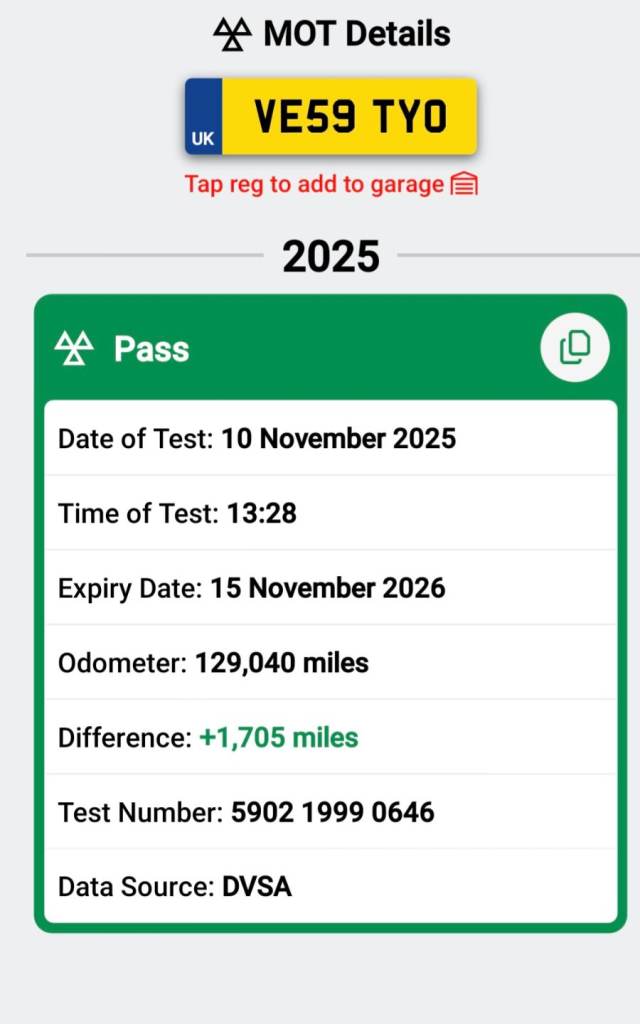Tap the VE59 TYO registration plate

point(331,117)
